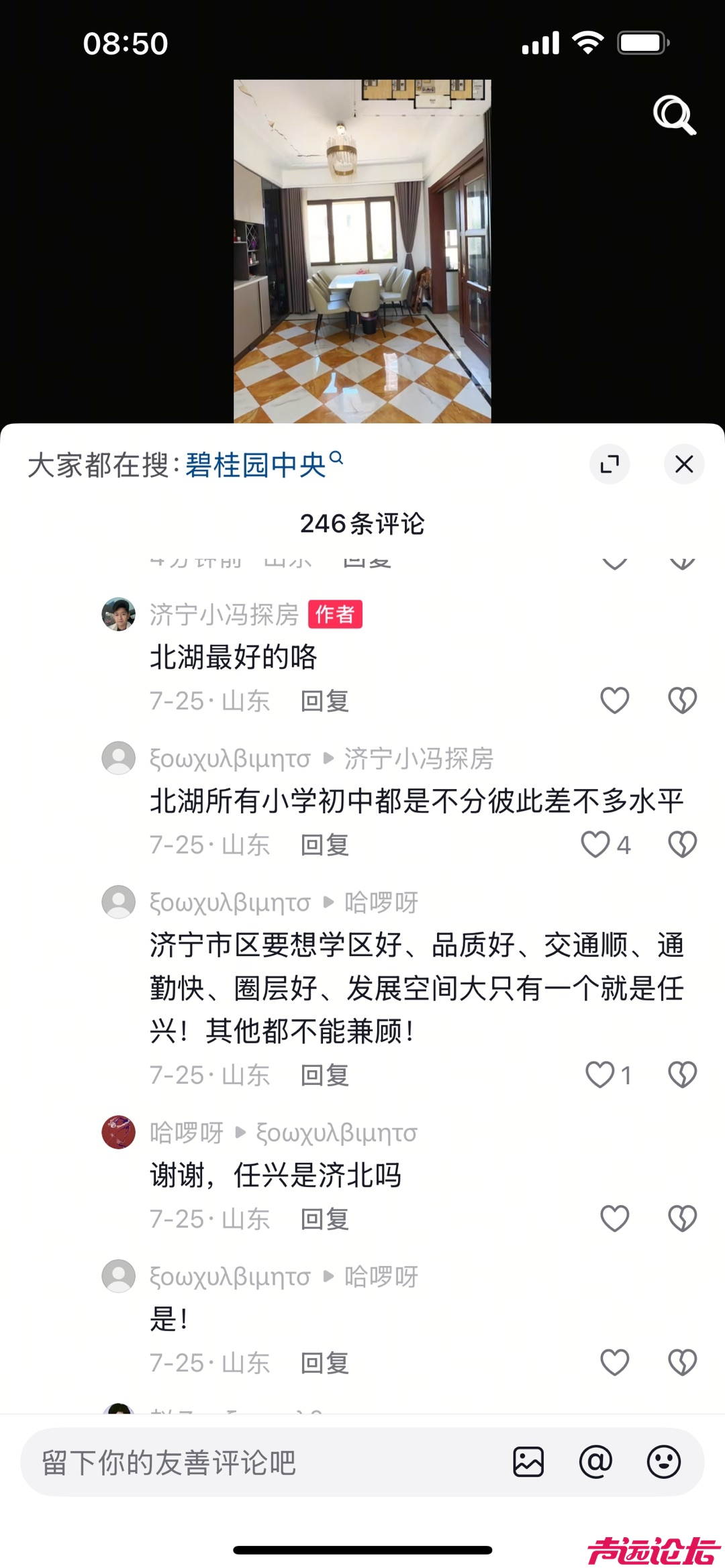Open the emoji picker in the comment bar
The image size is (725, 1568).
pyautogui.click(x=663, y=1463)
